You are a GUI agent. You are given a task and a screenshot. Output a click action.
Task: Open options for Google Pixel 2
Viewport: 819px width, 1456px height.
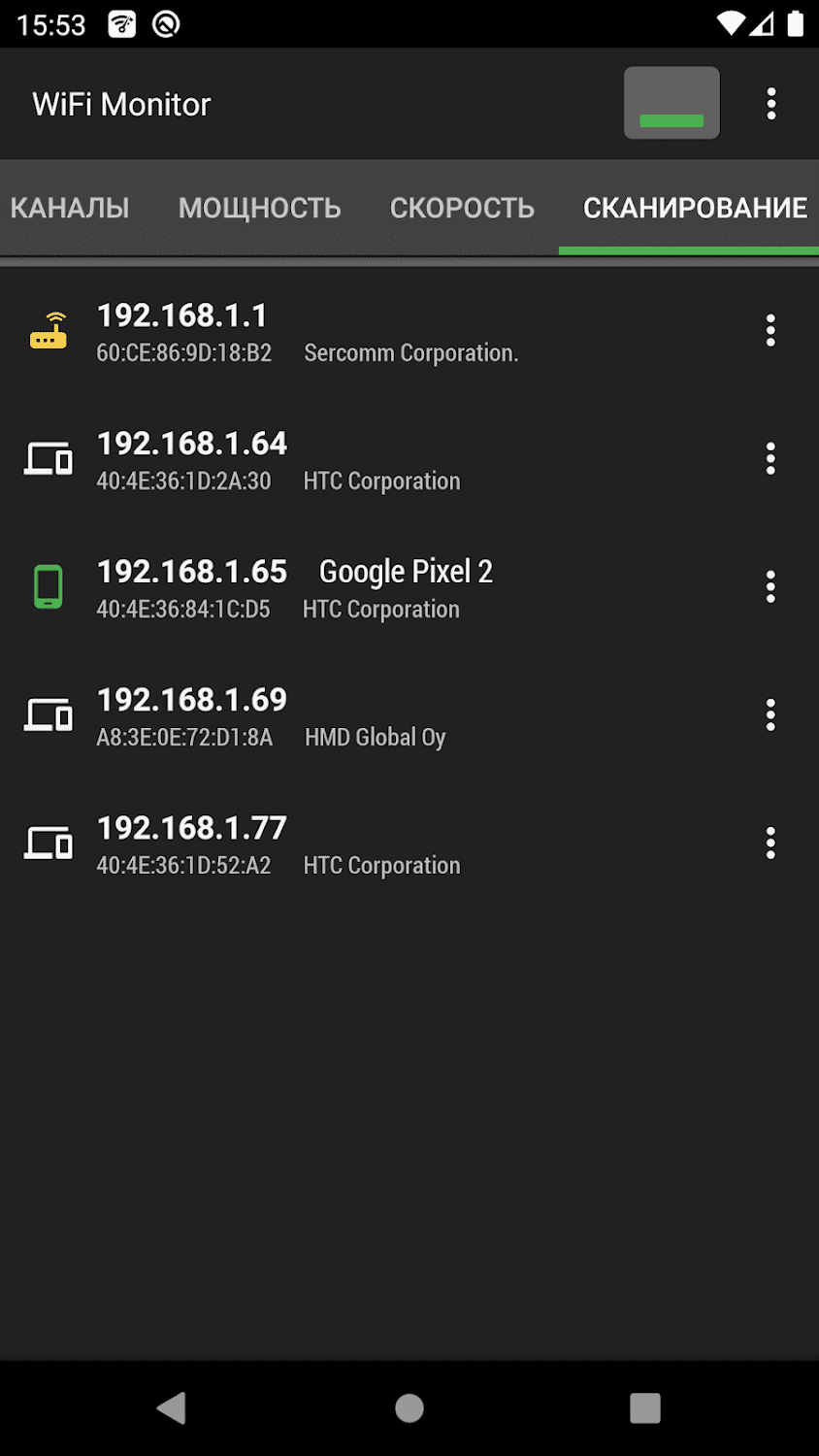pyautogui.click(x=770, y=587)
